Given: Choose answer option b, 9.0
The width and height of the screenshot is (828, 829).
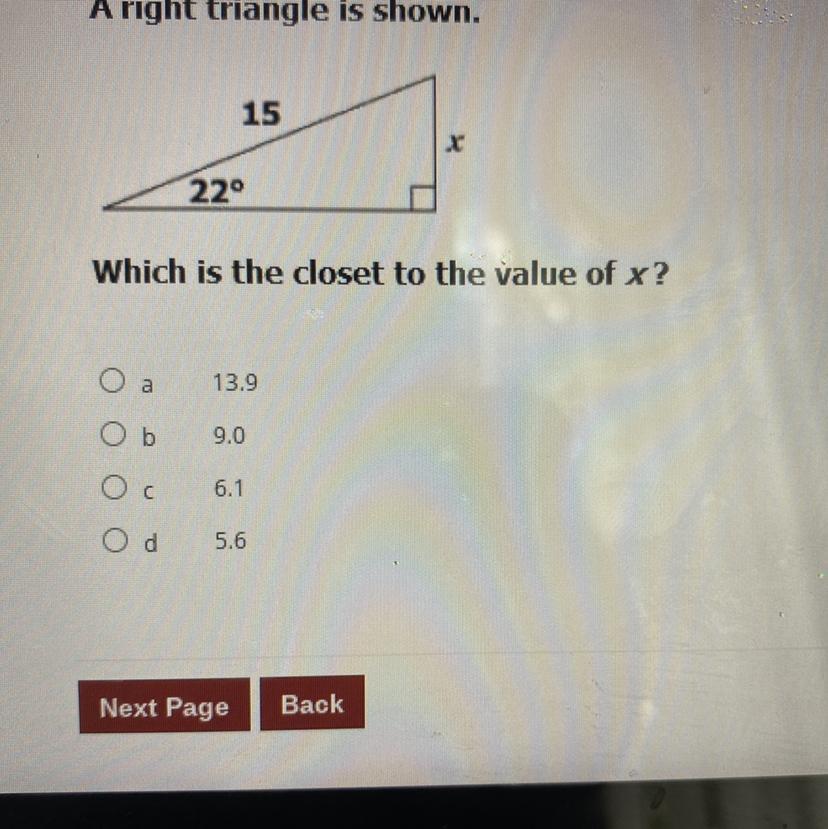Looking at the screenshot, I should point(111,436).
